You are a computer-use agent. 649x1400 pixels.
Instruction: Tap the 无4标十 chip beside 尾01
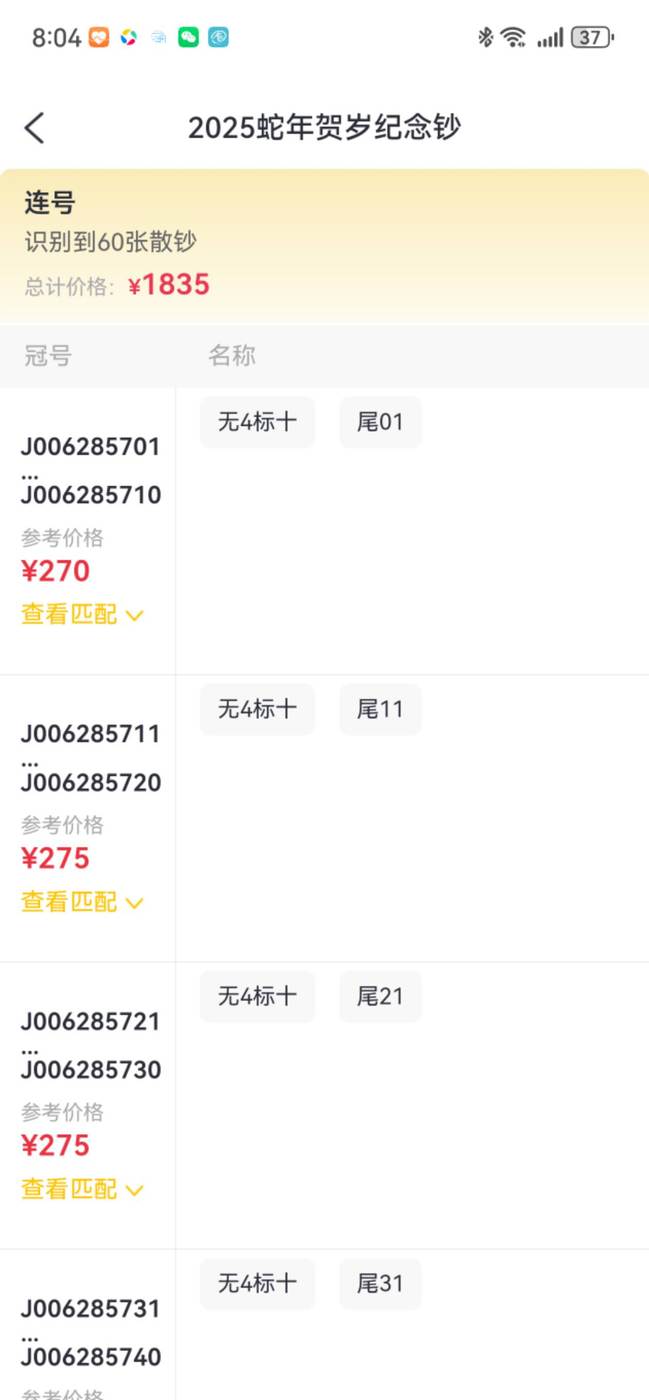[257, 422]
